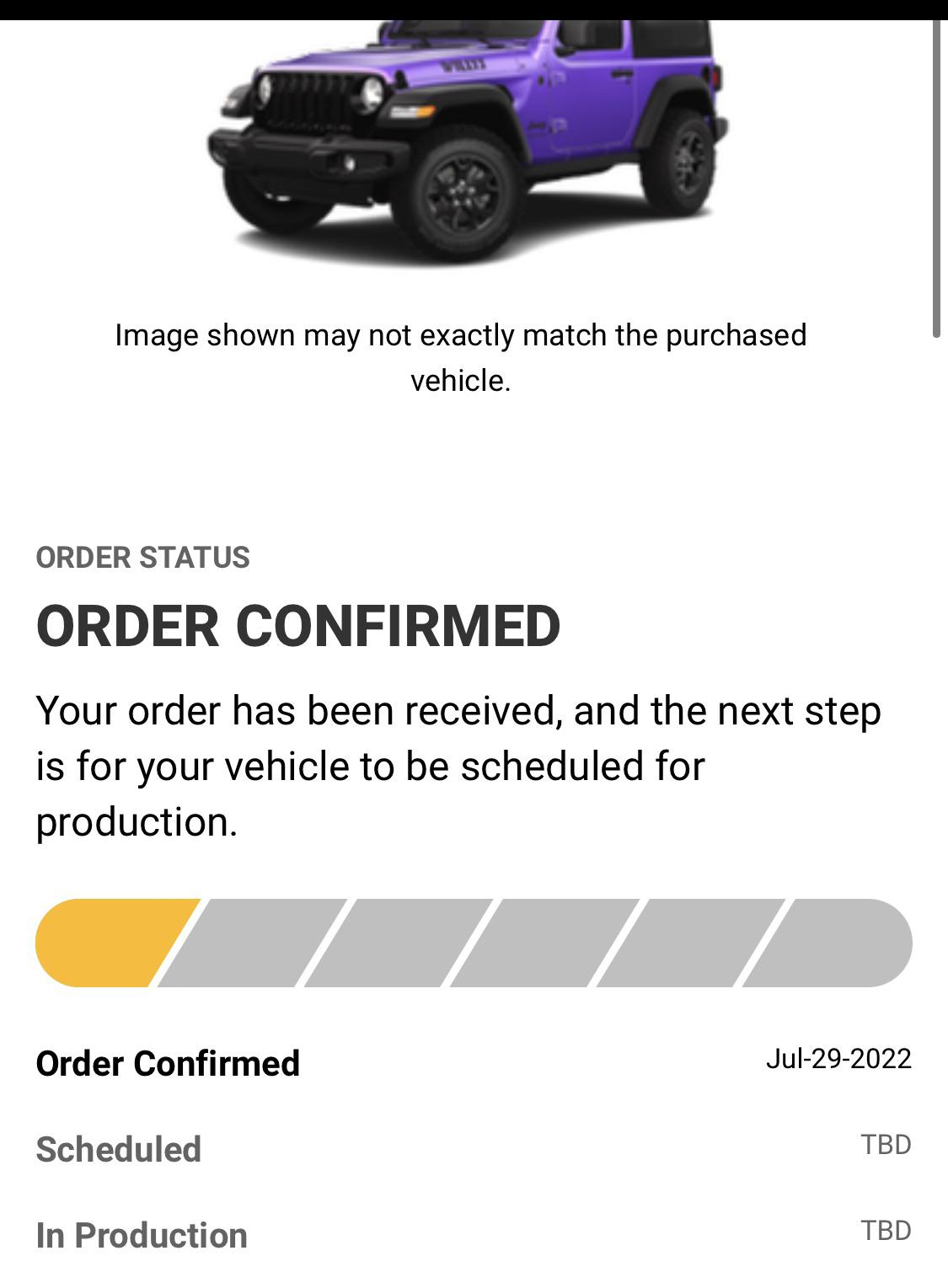Select the order description paragraph text
The image size is (948, 1288).
point(459,767)
